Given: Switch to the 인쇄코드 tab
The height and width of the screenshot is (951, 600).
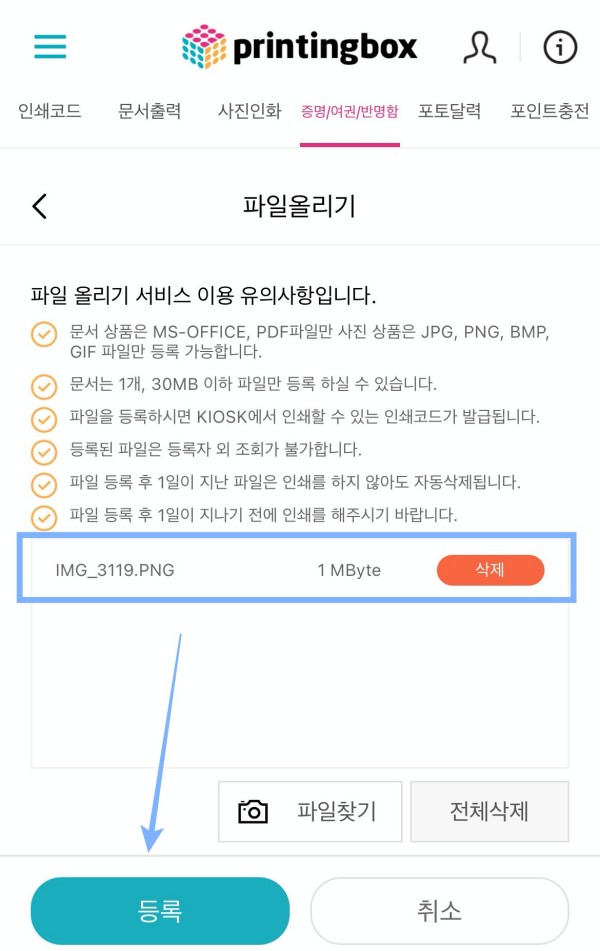Looking at the screenshot, I should tap(49, 111).
